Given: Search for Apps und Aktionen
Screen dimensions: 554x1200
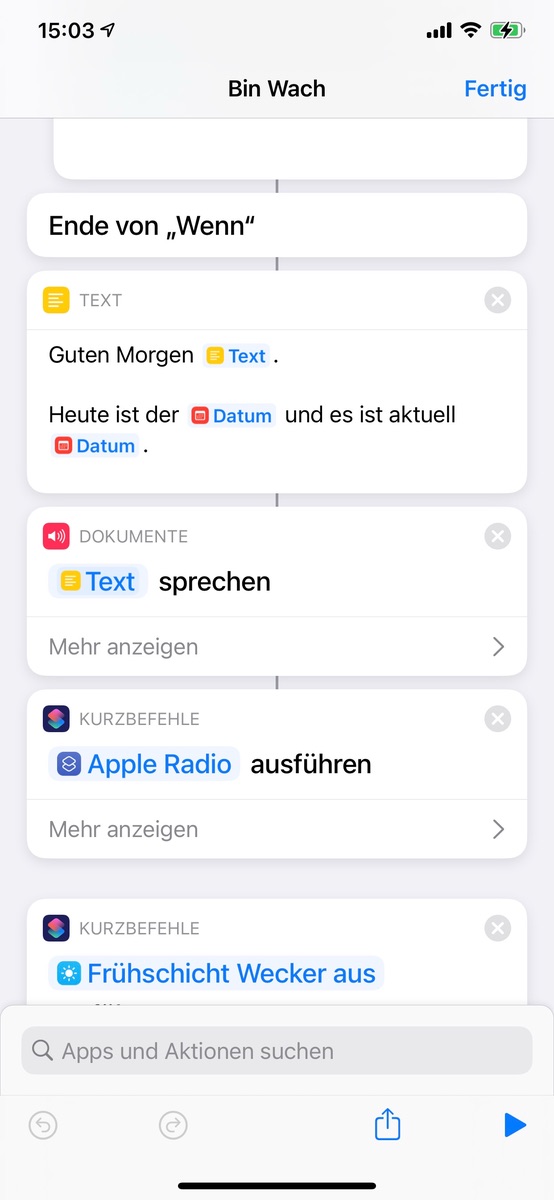Looking at the screenshot, I should point(277,1051).
